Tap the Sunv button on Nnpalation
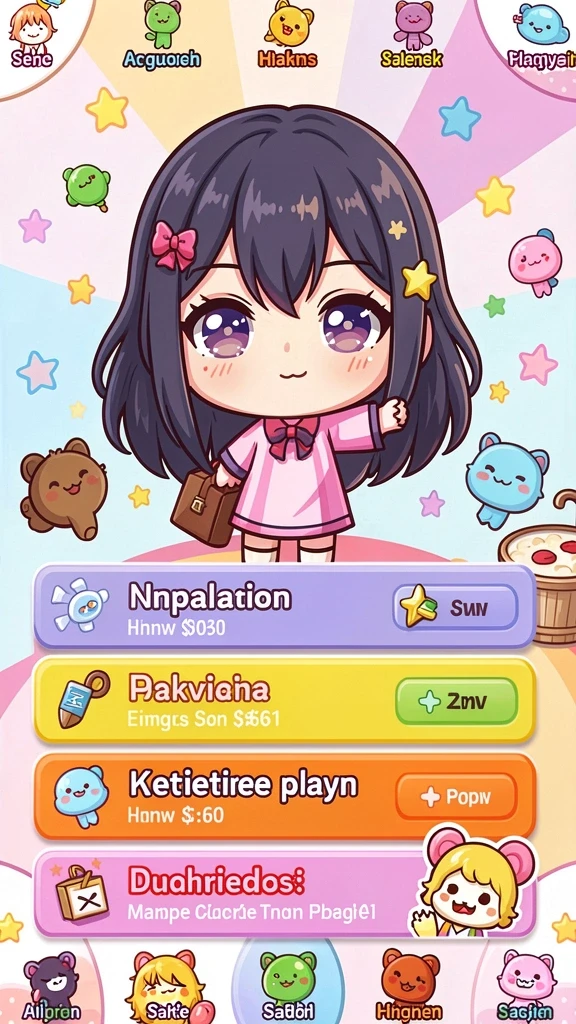 tap(456, 607)
